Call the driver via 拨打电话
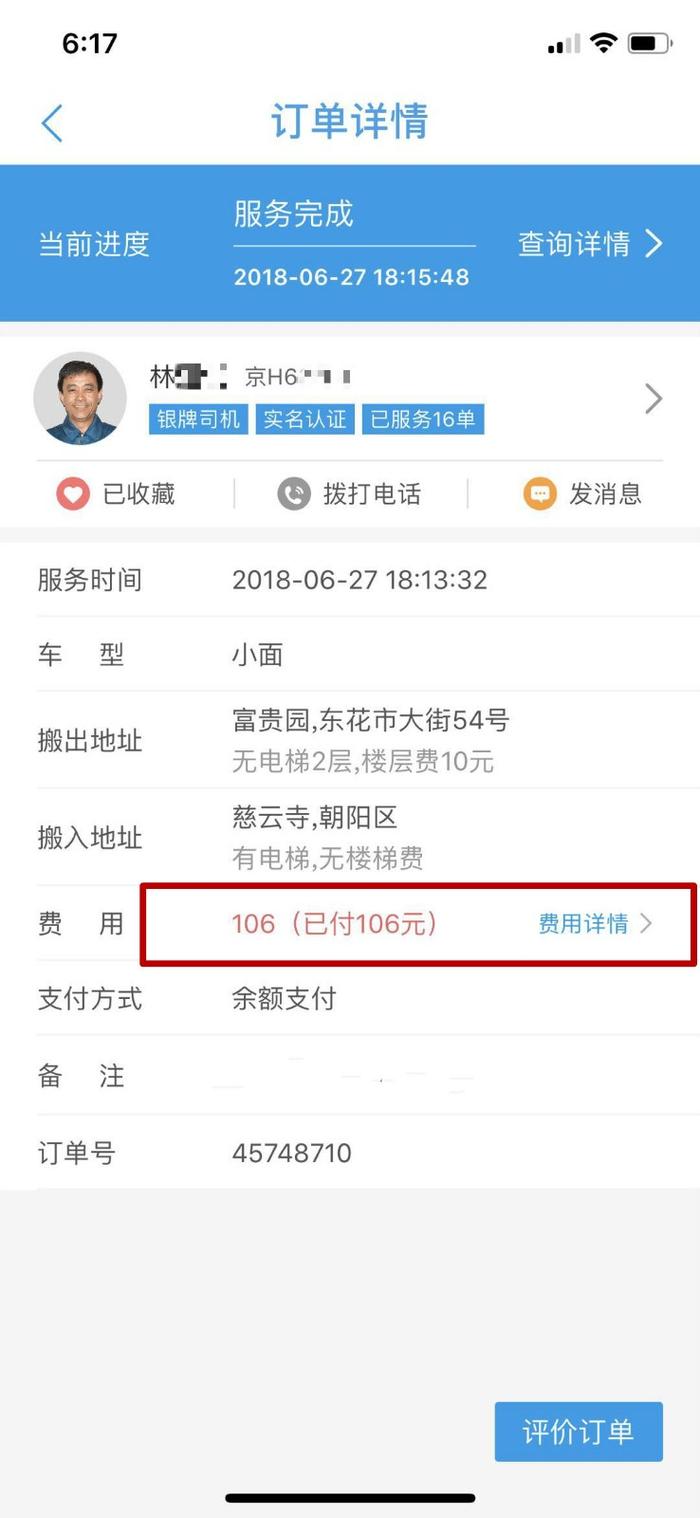This screenshot has height=1518, width=700. pos(349,494)
